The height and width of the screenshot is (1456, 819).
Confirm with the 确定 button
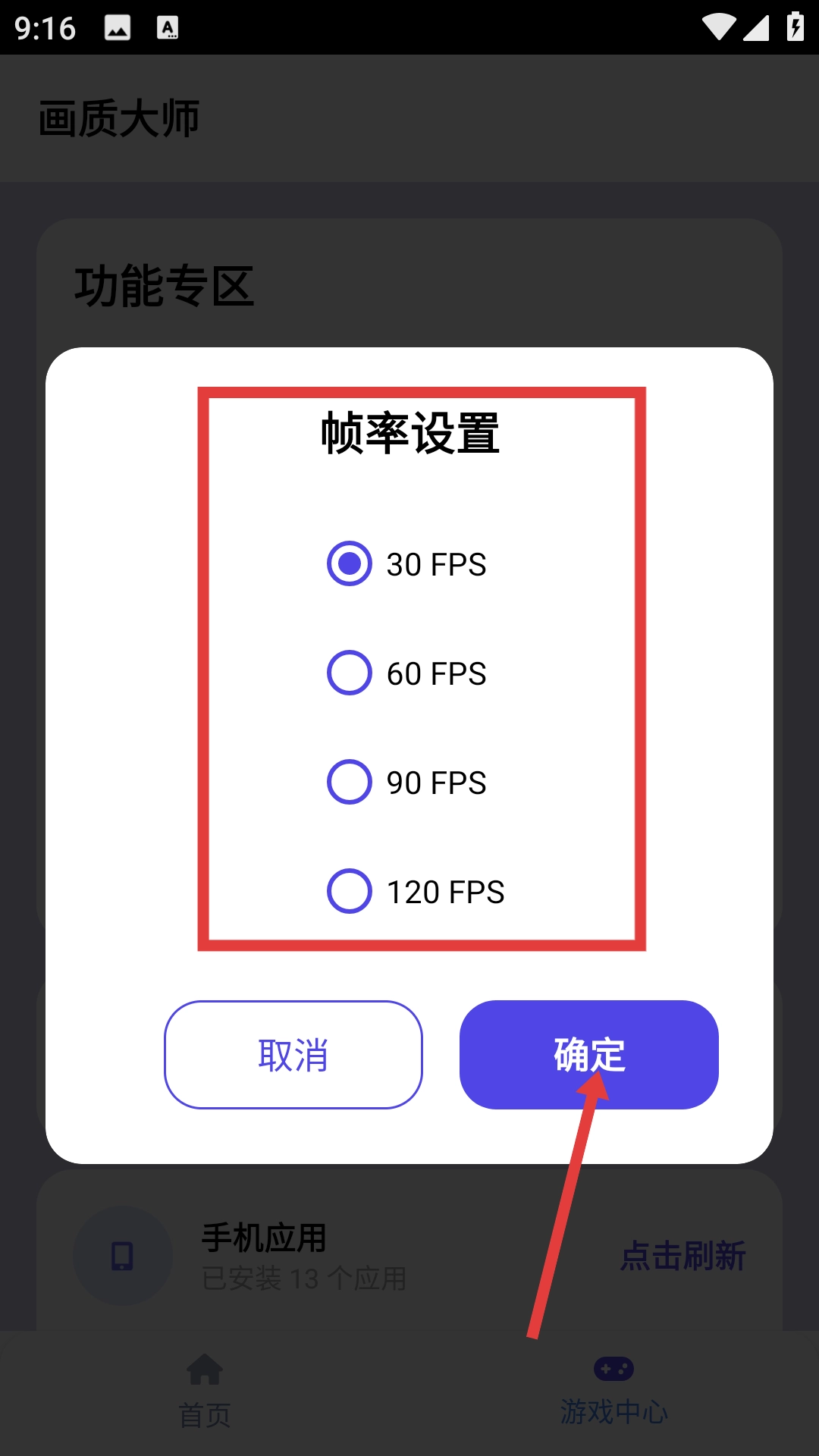[588, 1054]
